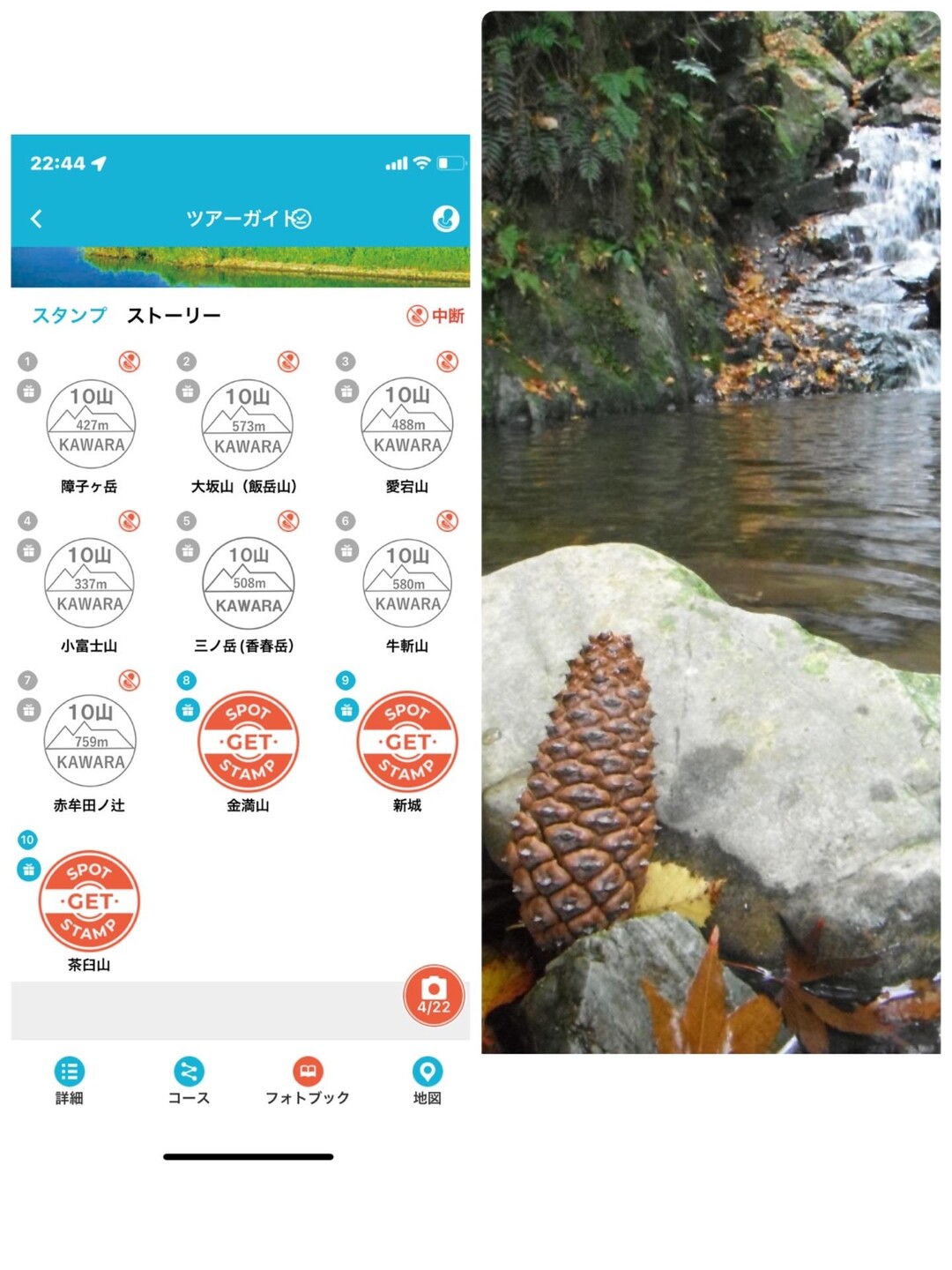Toggle the gray gift icon next to 小富士山
952x1270 pixels.
pyautogui.click(x=28, y=549)
